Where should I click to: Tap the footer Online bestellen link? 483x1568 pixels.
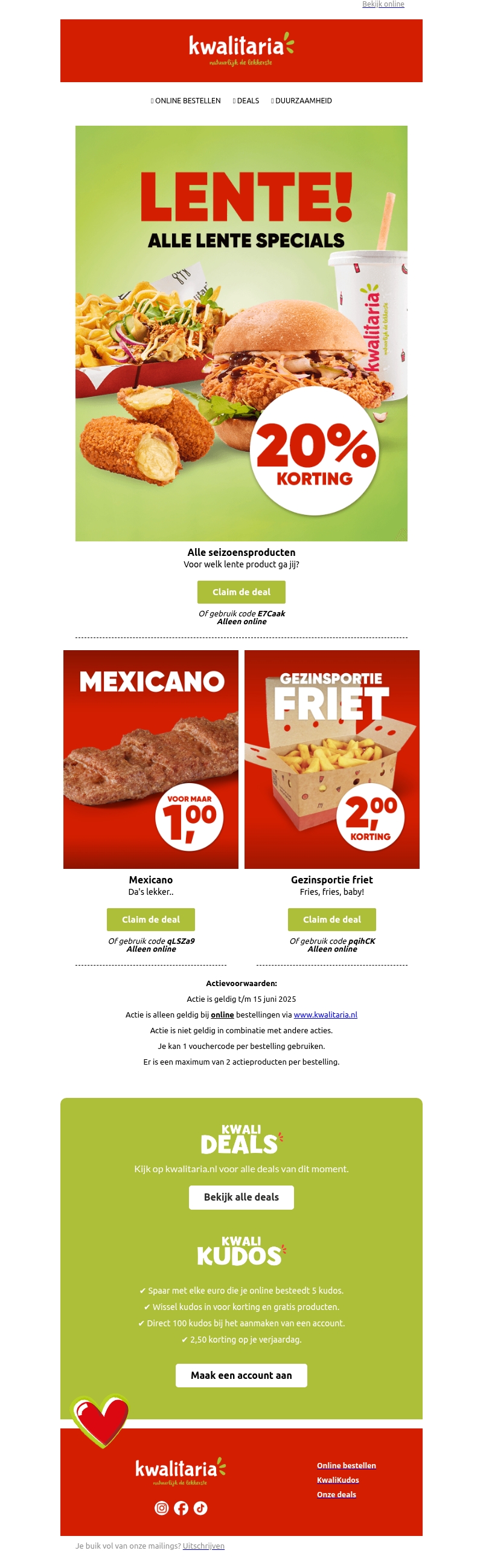[346, 1465]
